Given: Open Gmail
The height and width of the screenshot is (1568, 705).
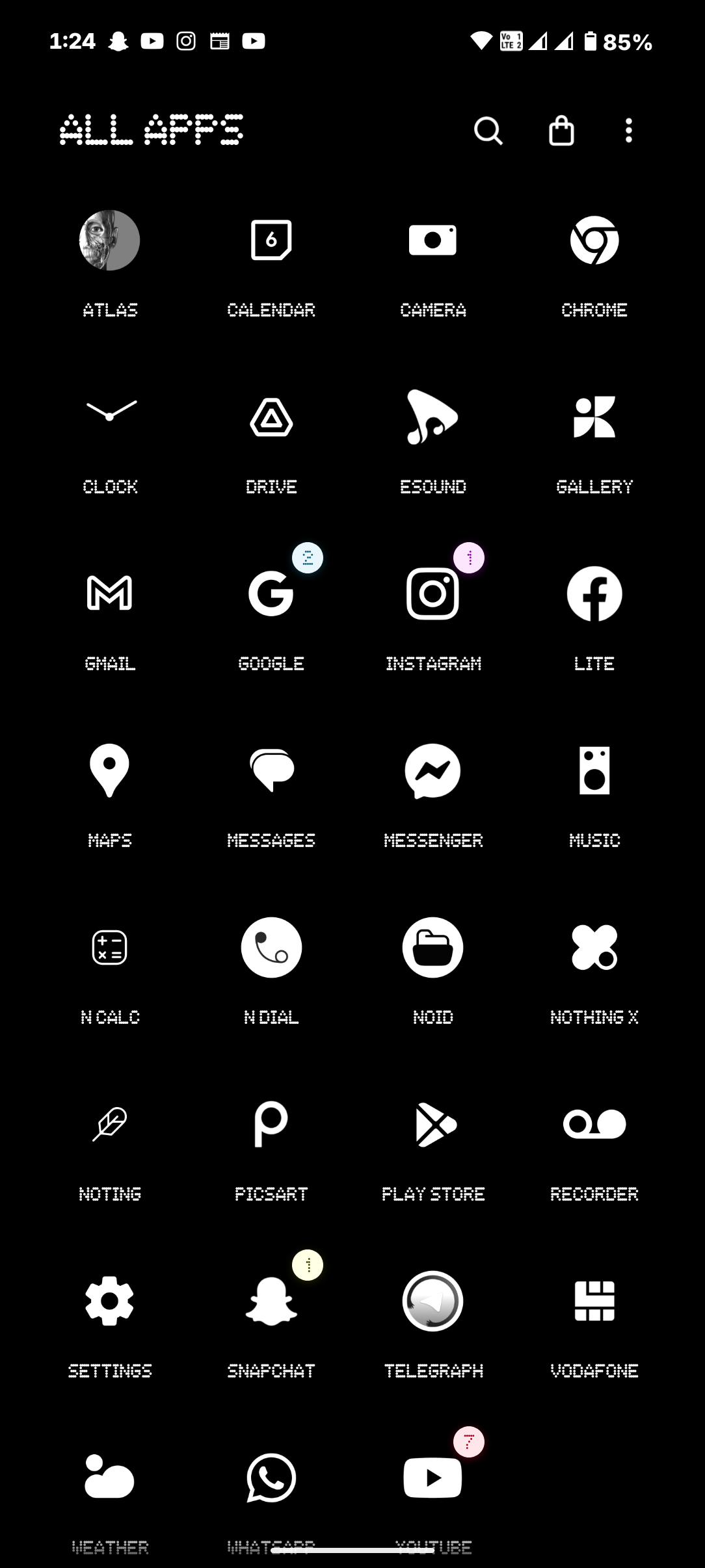Looking at the screenshot, I should pyautogui.click(x=109, y=594).
